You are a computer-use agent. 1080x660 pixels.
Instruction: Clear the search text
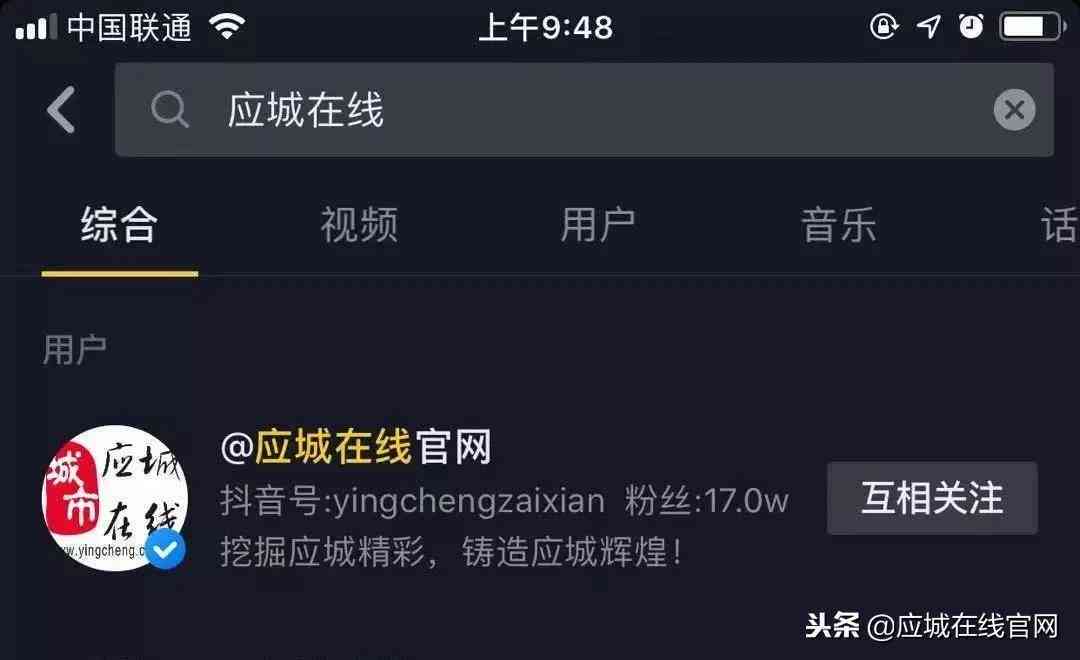pyautogui.click(x=1013, y=110)
